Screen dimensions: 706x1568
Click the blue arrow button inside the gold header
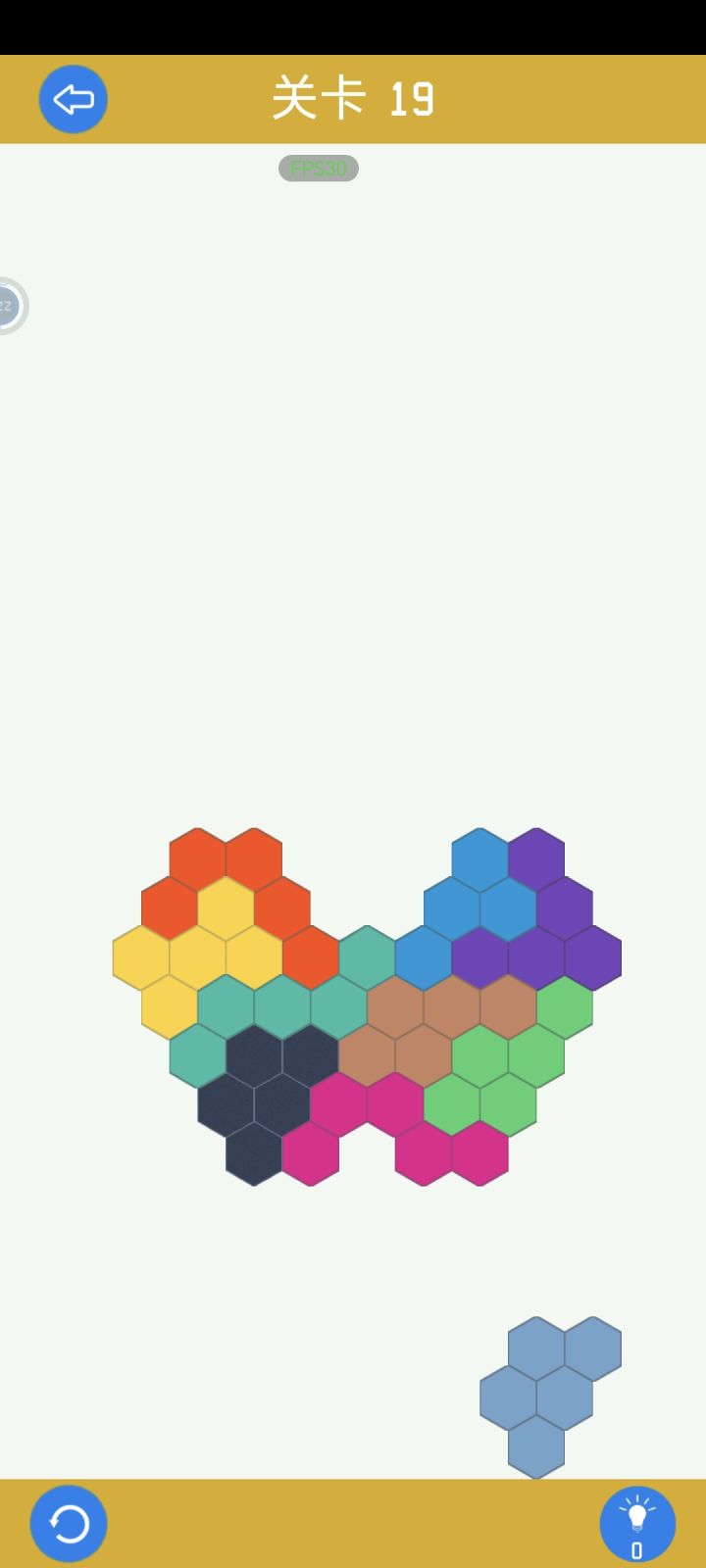click(73, 98)
